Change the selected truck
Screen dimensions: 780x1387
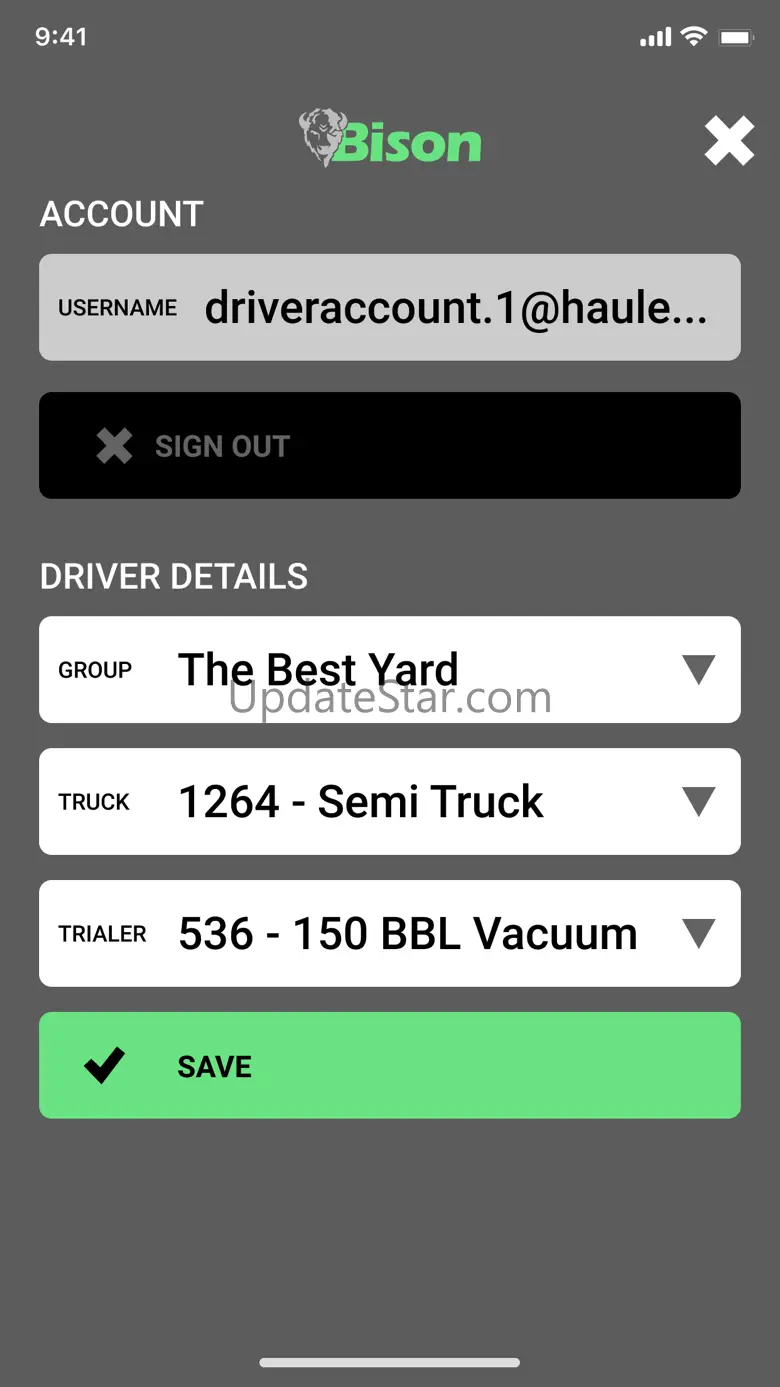390,801
